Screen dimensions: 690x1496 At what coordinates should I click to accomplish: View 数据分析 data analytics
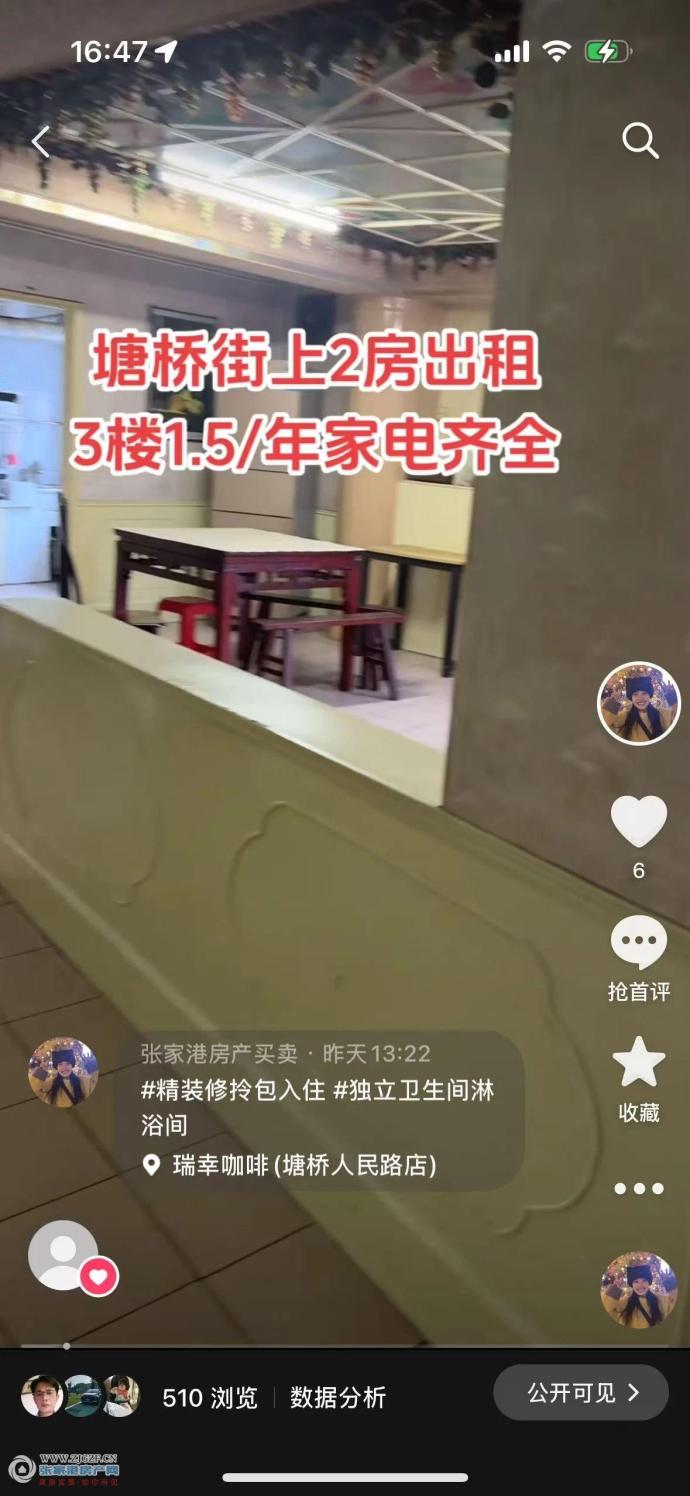[x=337, y=1398]
